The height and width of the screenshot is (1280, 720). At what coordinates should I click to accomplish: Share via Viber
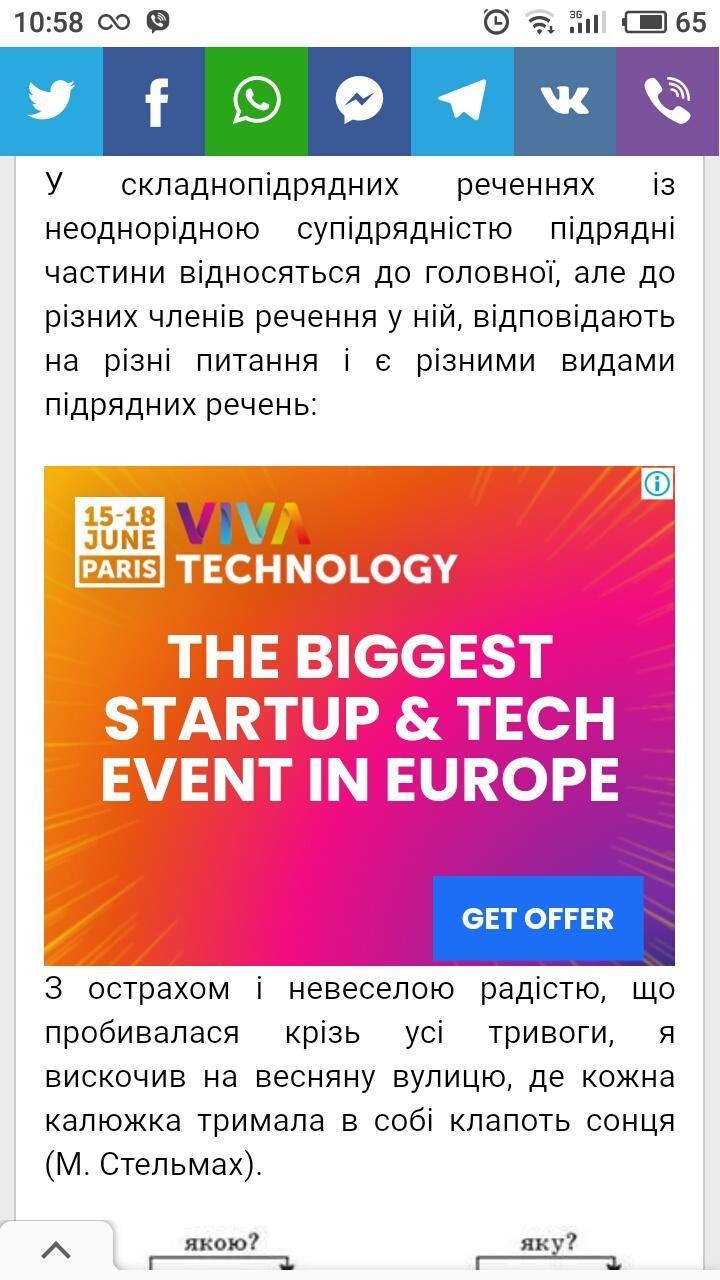coord(667,101)
